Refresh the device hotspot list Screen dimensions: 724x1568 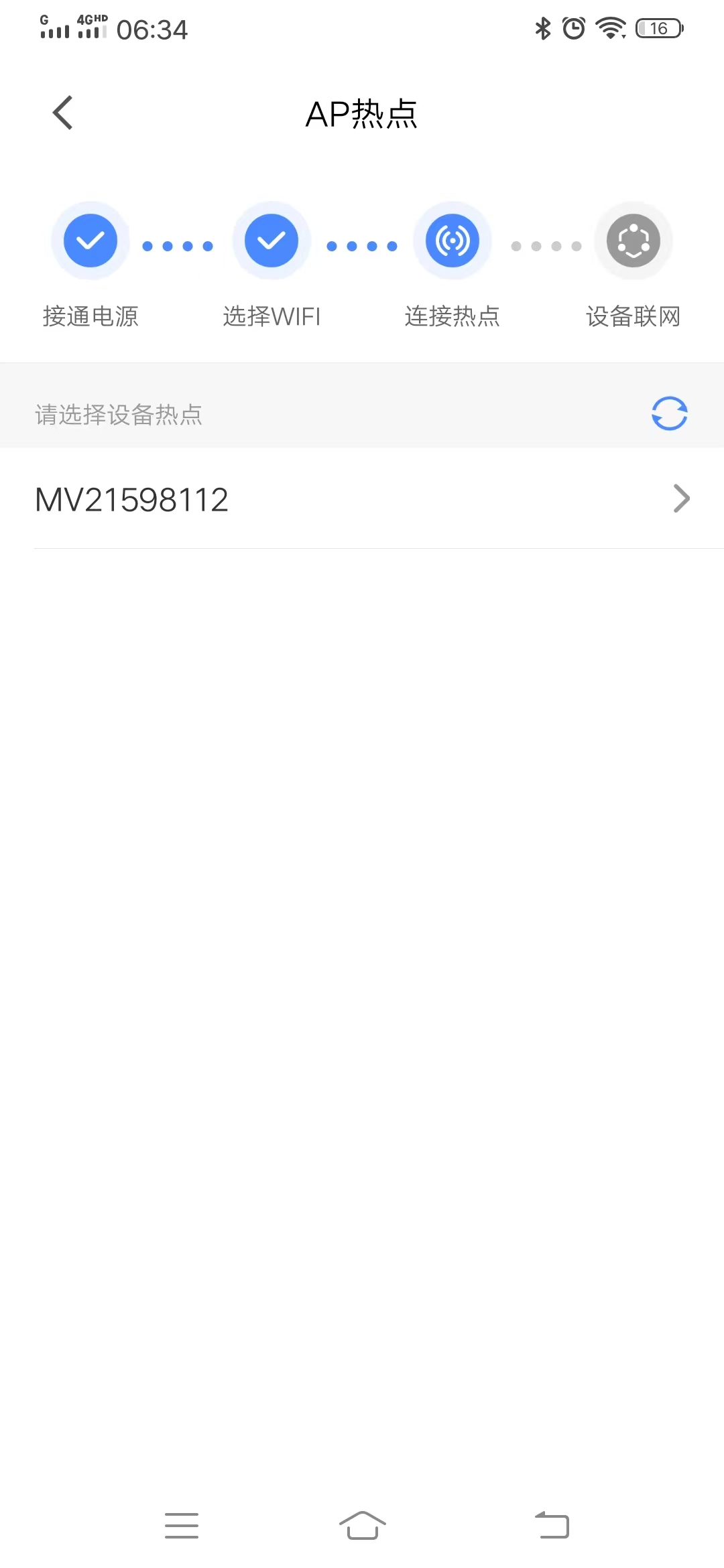point(669,413)
